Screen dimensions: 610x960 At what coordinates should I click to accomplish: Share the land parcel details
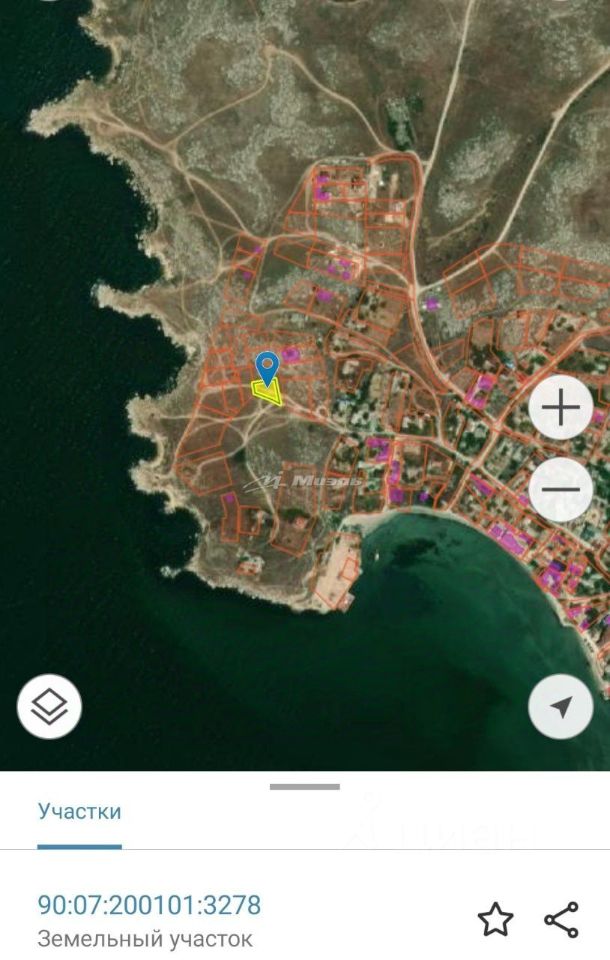pos(561,919)
